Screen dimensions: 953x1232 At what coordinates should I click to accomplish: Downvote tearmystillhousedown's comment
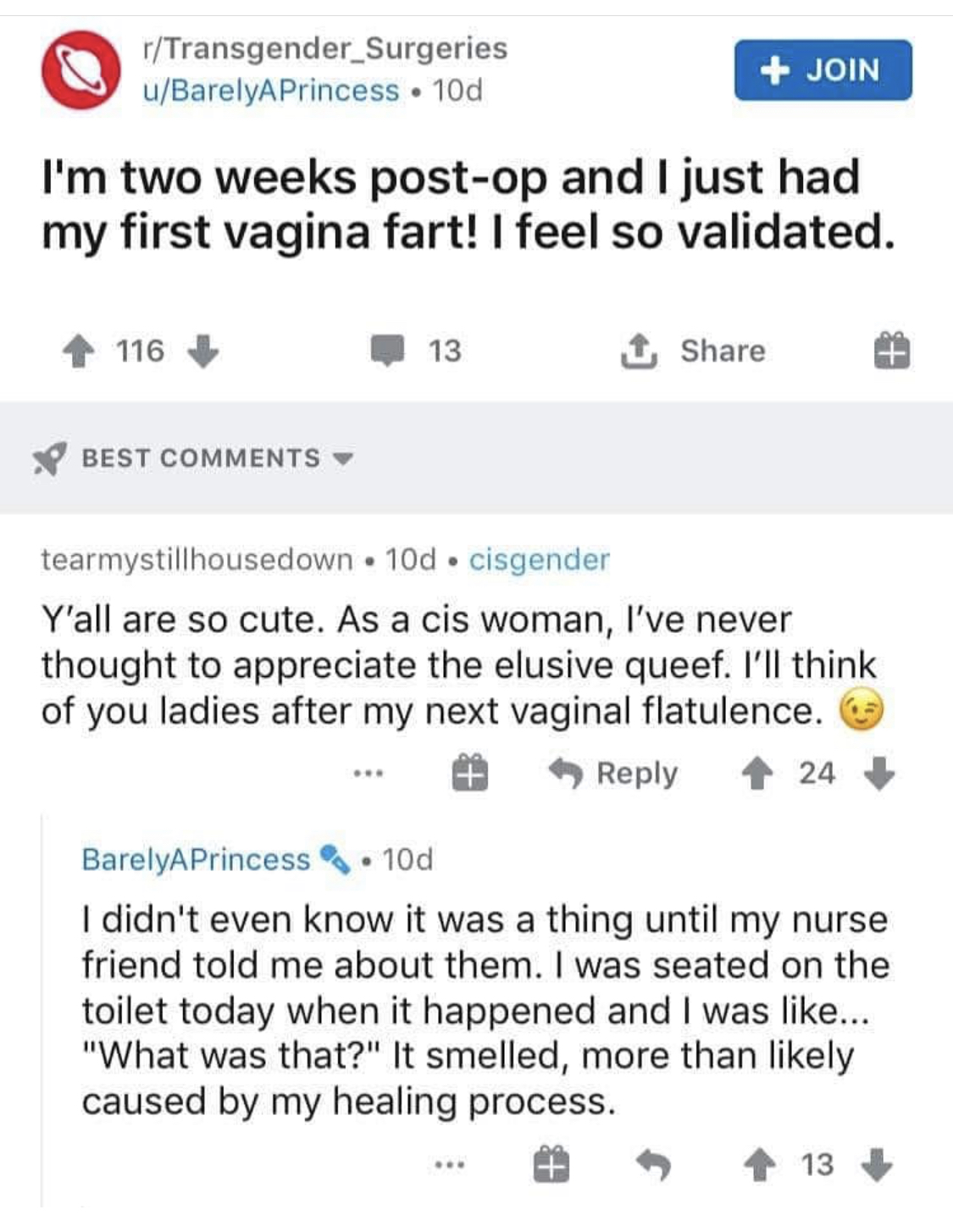coord(881,773)
